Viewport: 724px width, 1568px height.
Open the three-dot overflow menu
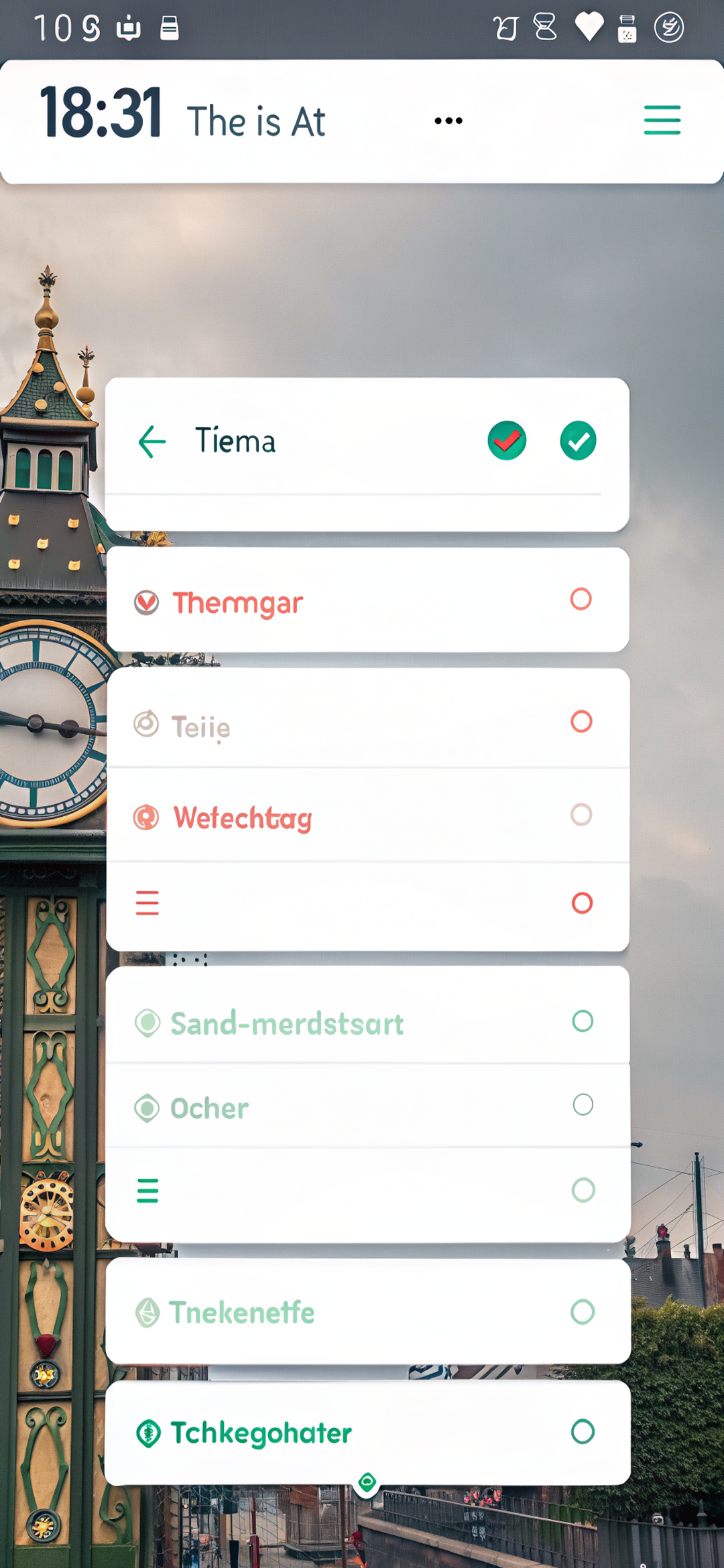(448, 121)
